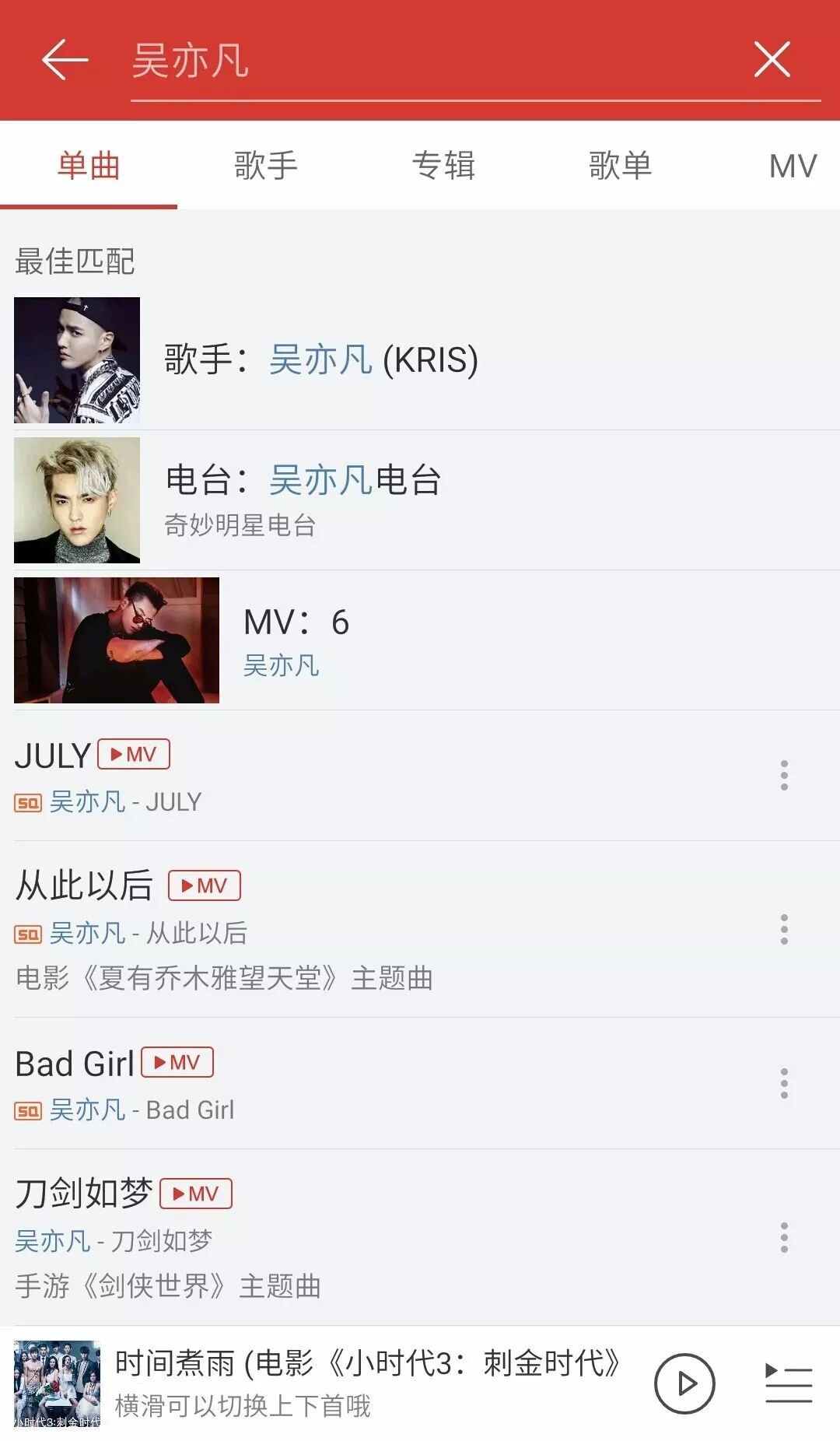Go back with the arrow icon
Screen dimensions: 840x1441
[65, 60]
